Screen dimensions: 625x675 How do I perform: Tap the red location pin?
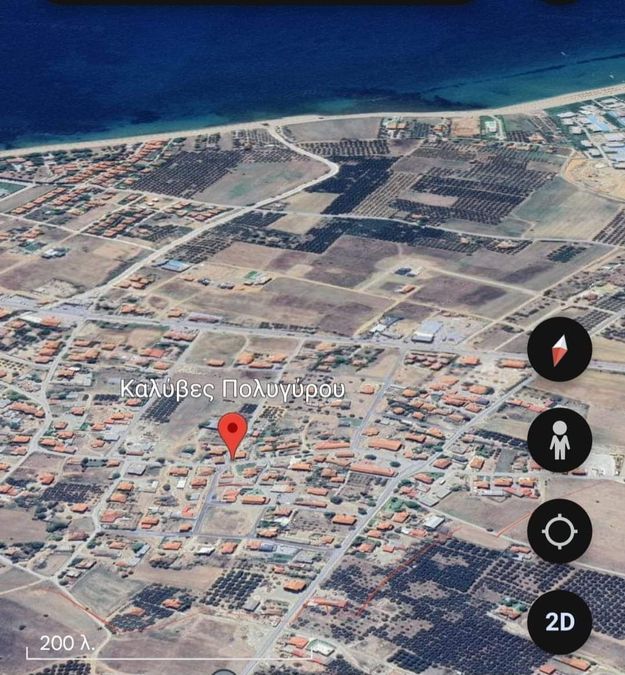tap(233, 433)
